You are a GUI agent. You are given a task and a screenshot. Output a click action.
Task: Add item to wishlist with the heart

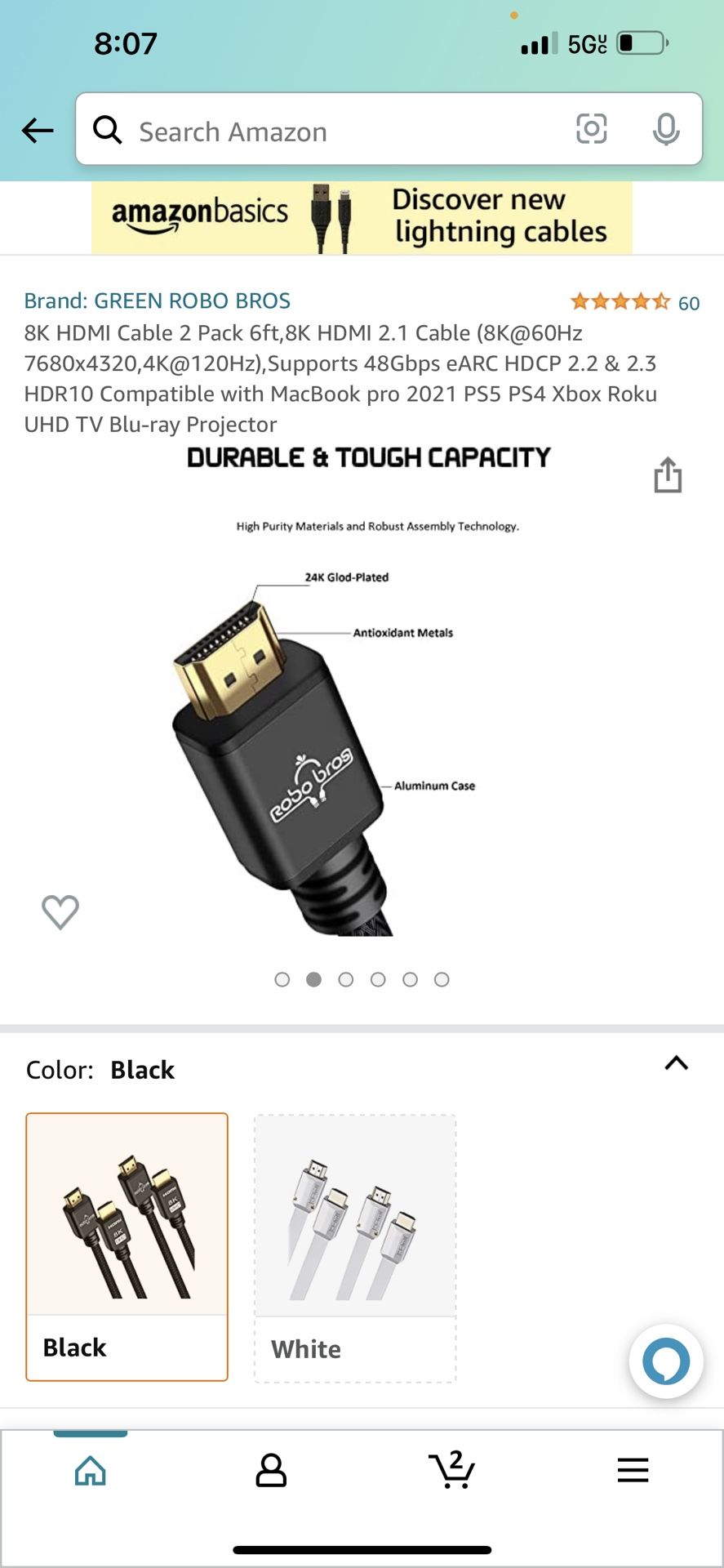tap(60, 911)
